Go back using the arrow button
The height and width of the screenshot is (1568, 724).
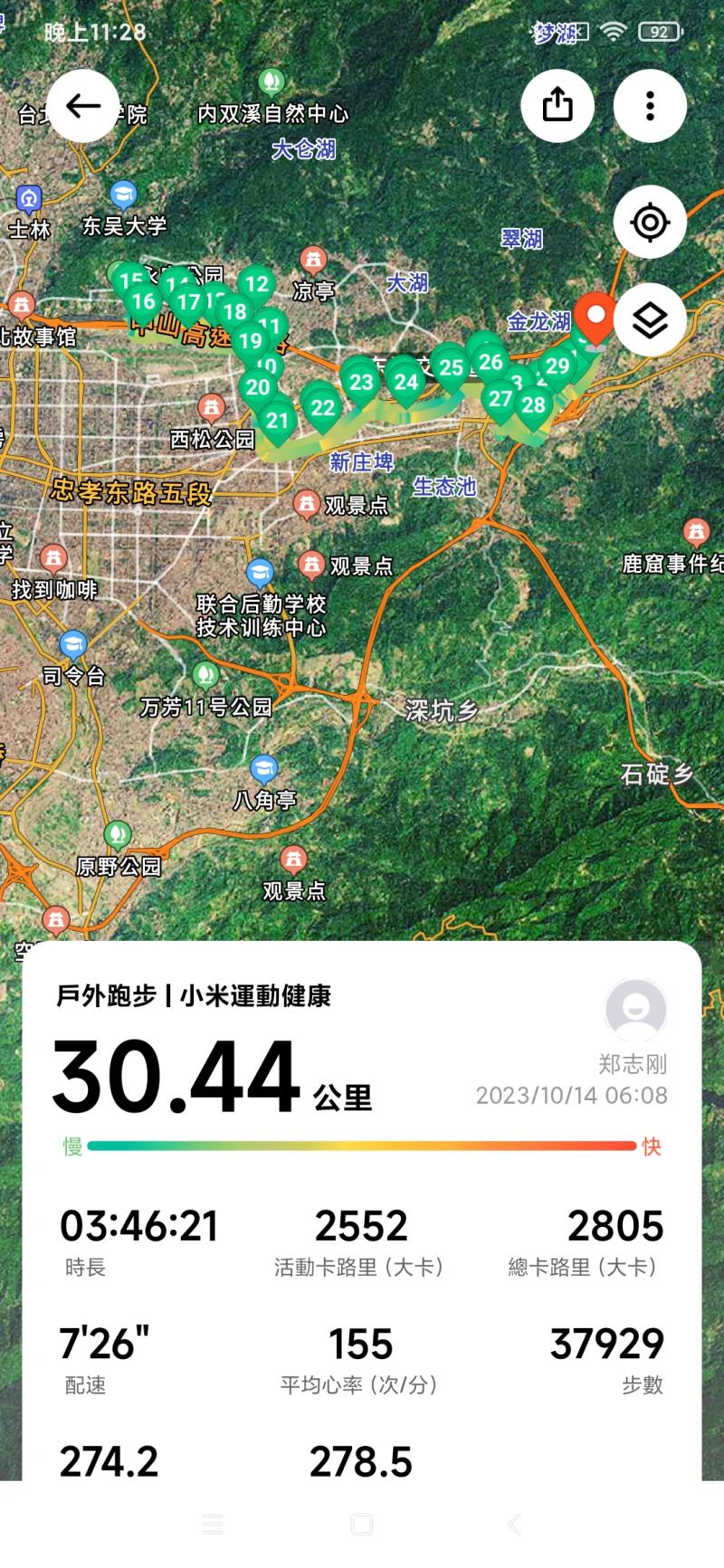82,106
